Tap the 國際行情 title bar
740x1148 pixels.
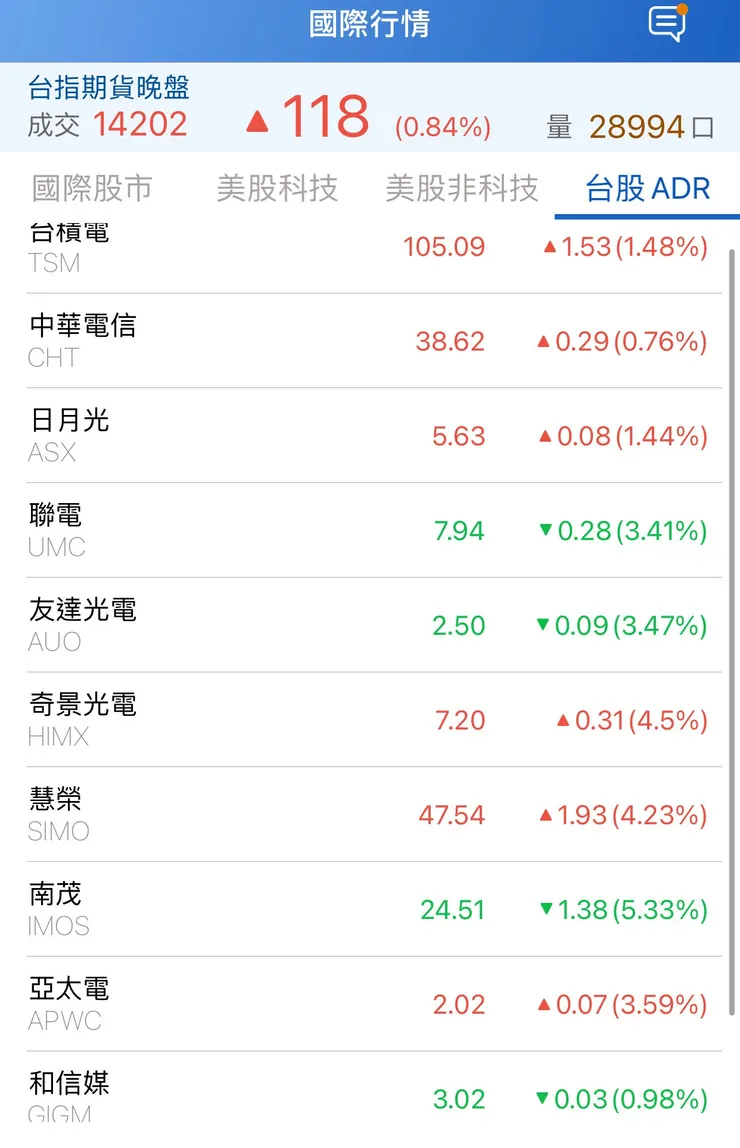point(370,24)
